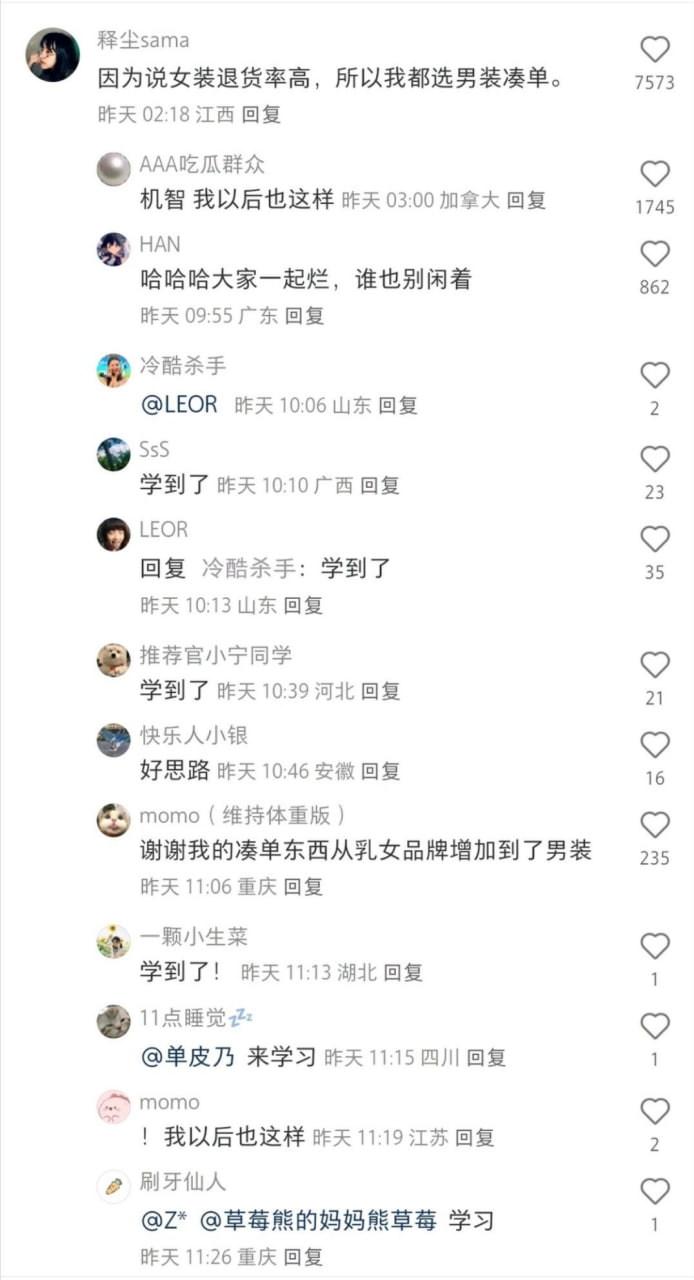Like AAA吃瓜群众's comment
Viewport: 694px width, 1280px height.
click(x=655, y=174)
